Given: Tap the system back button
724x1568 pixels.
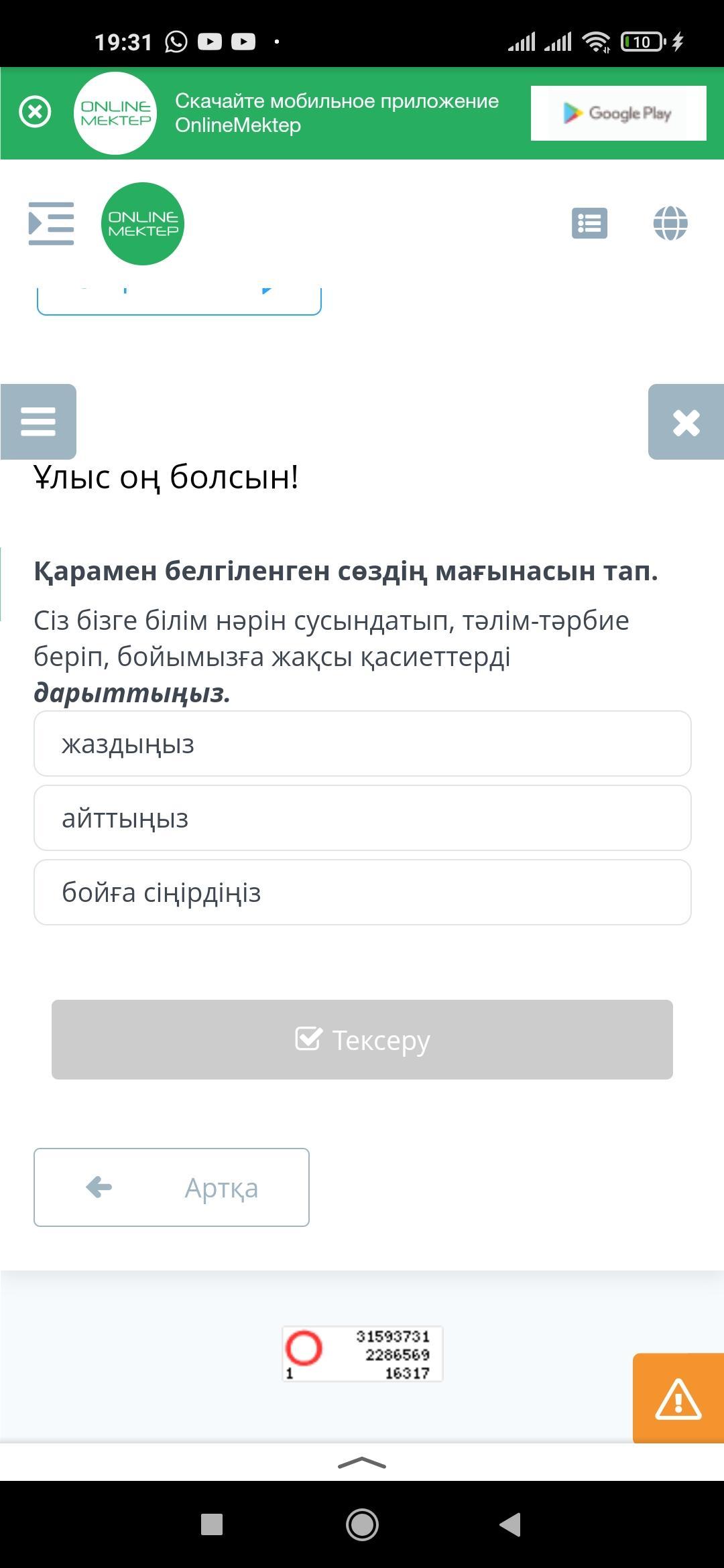Looking at the screenshot, I should [x=511, y=1524].
